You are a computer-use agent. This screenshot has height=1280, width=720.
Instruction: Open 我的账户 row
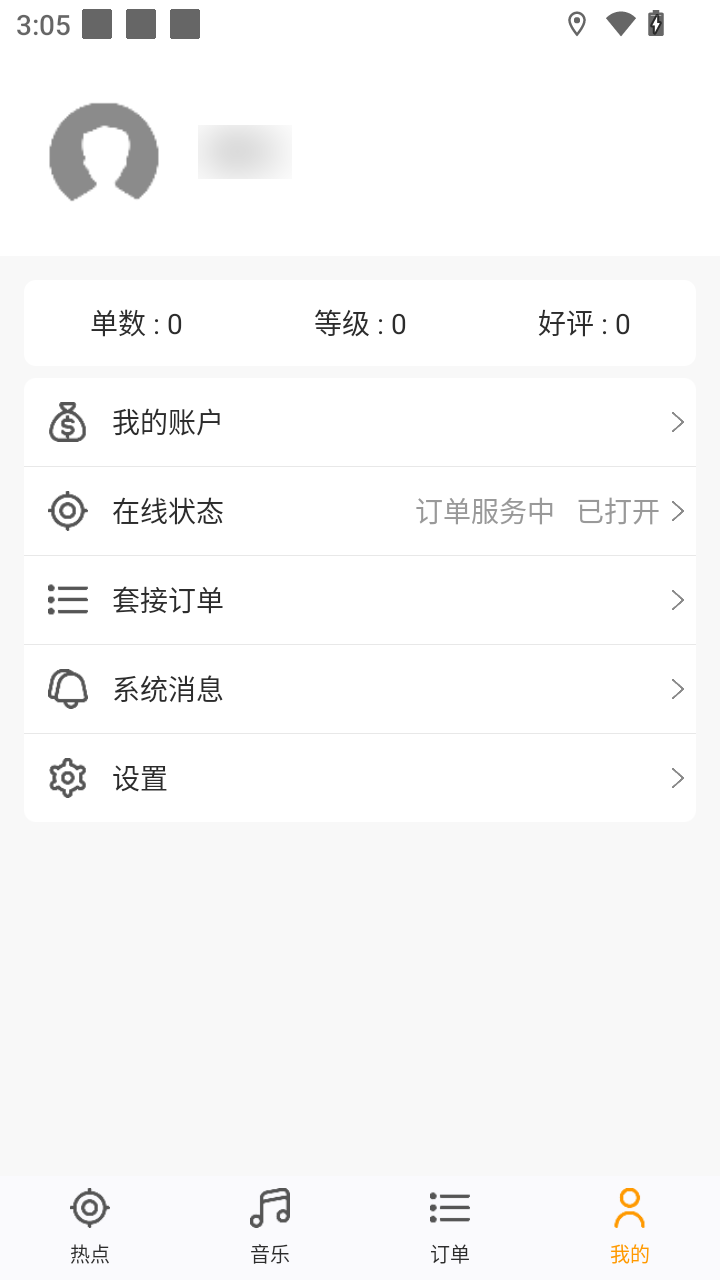pos(360,422)
